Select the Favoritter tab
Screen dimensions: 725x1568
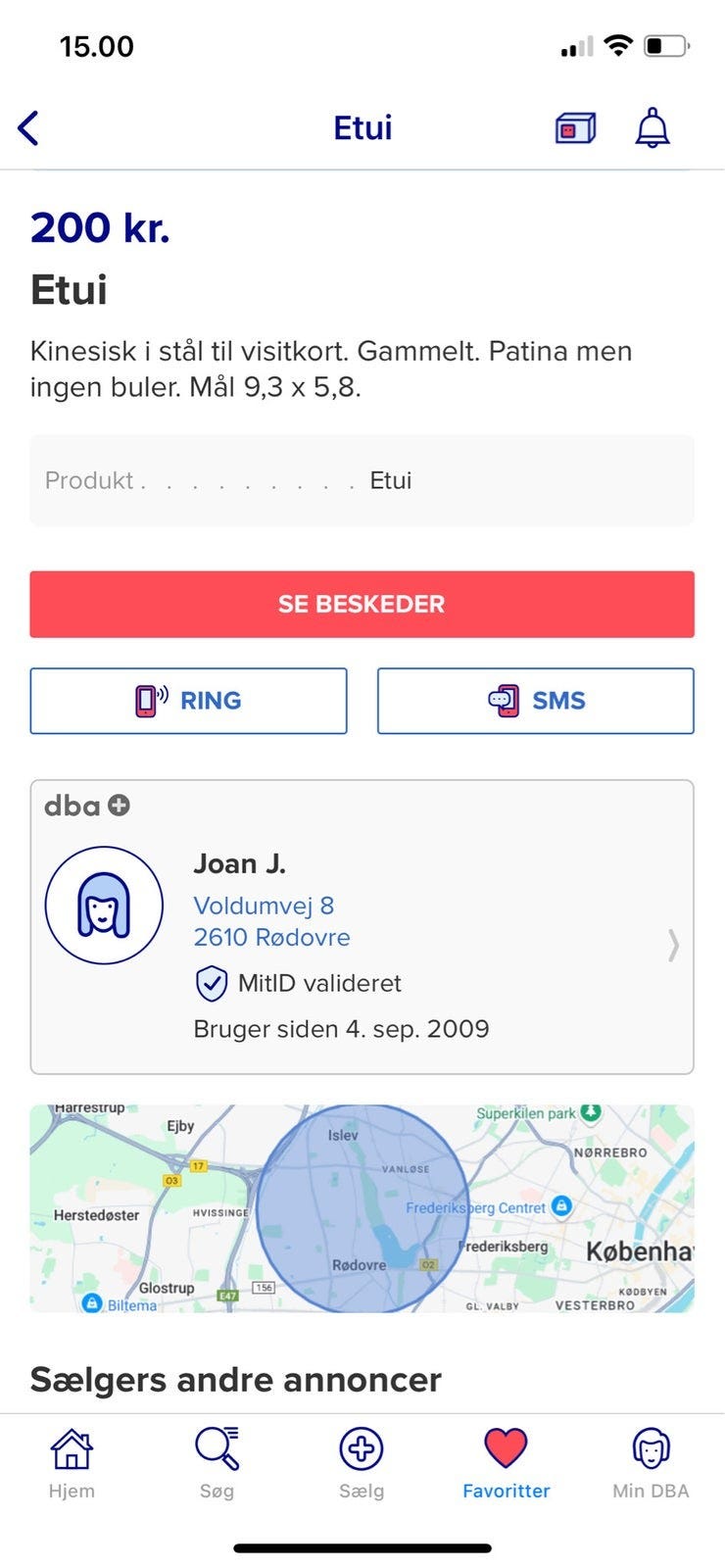[507, 1463]
